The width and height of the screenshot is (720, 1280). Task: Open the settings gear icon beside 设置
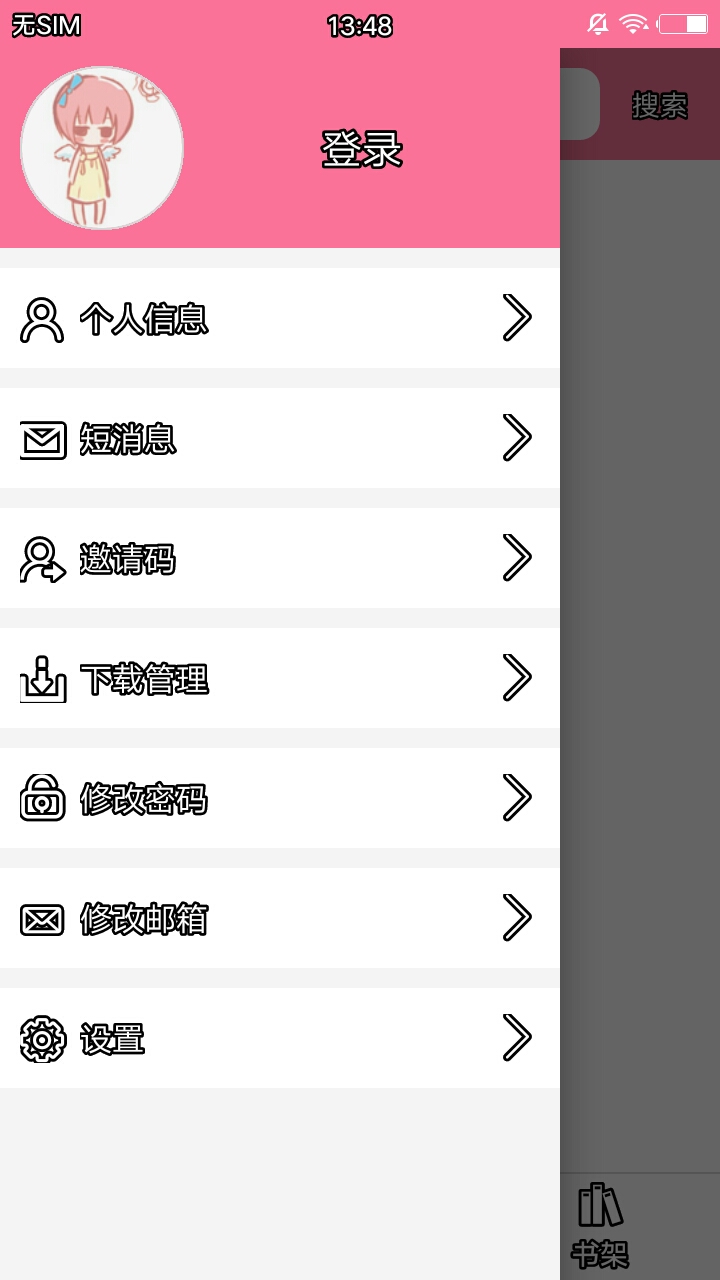[x=40, y=1039]
